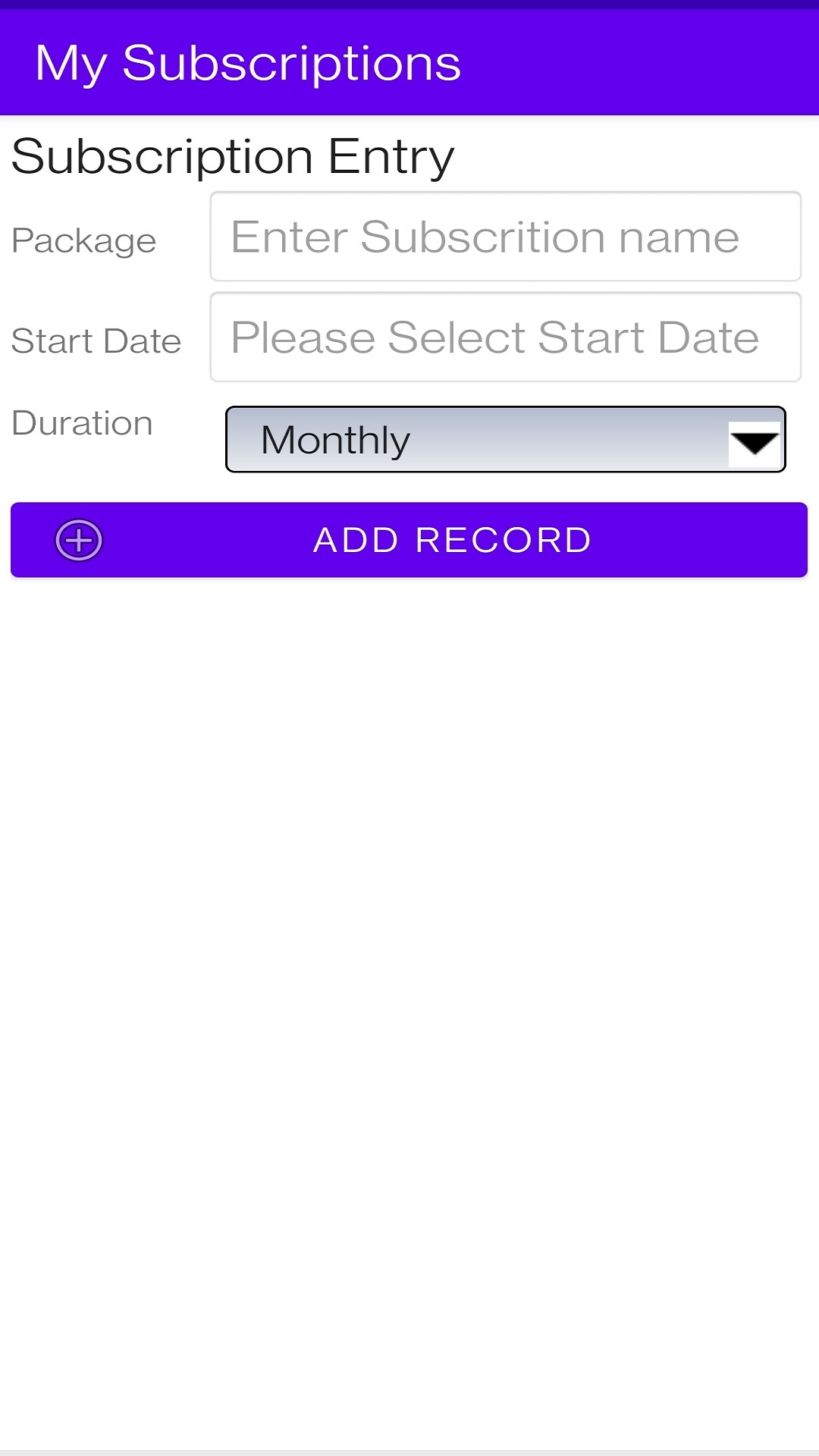Click the black dropdown triangle

[753, 440]
